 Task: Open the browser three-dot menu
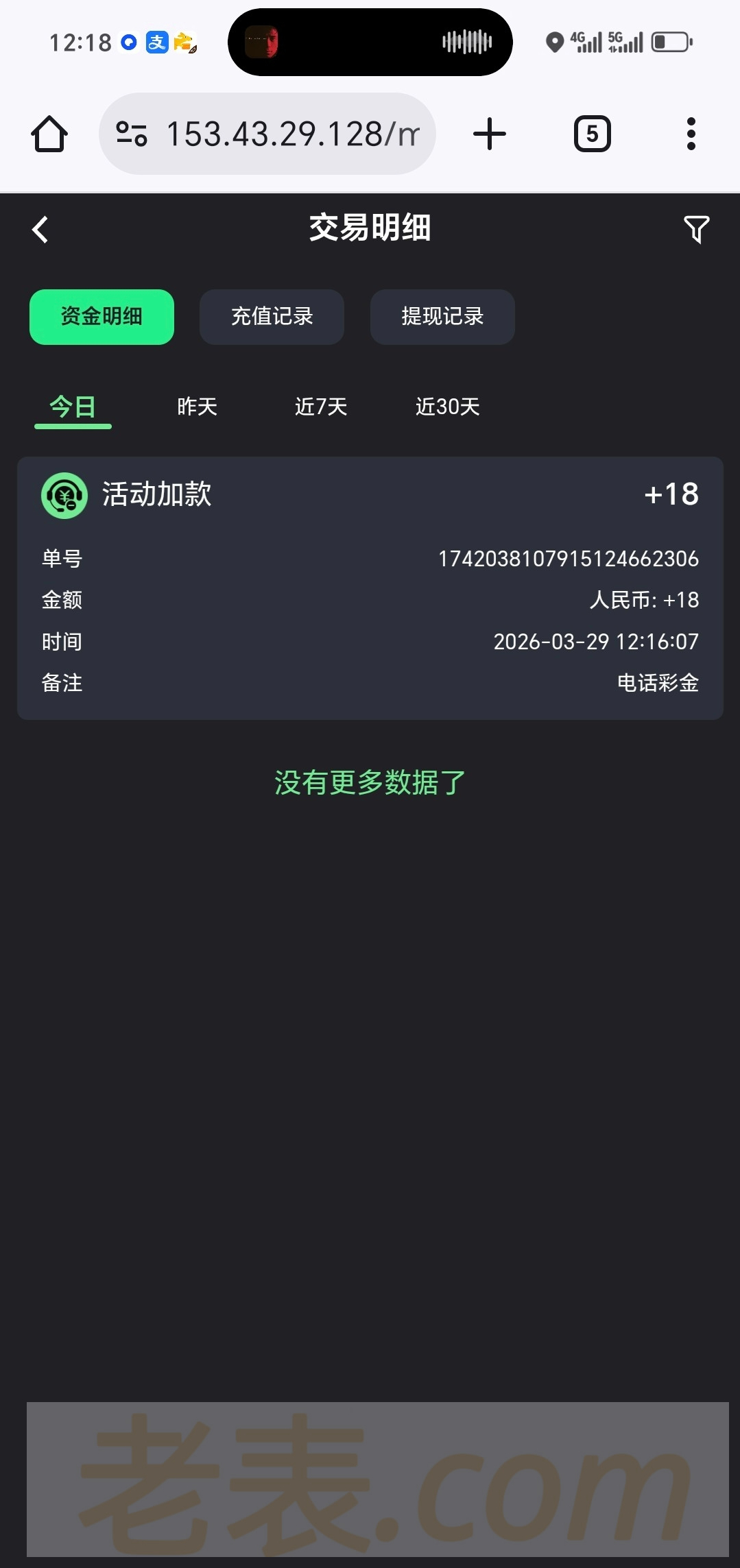[x=691, y=134]
